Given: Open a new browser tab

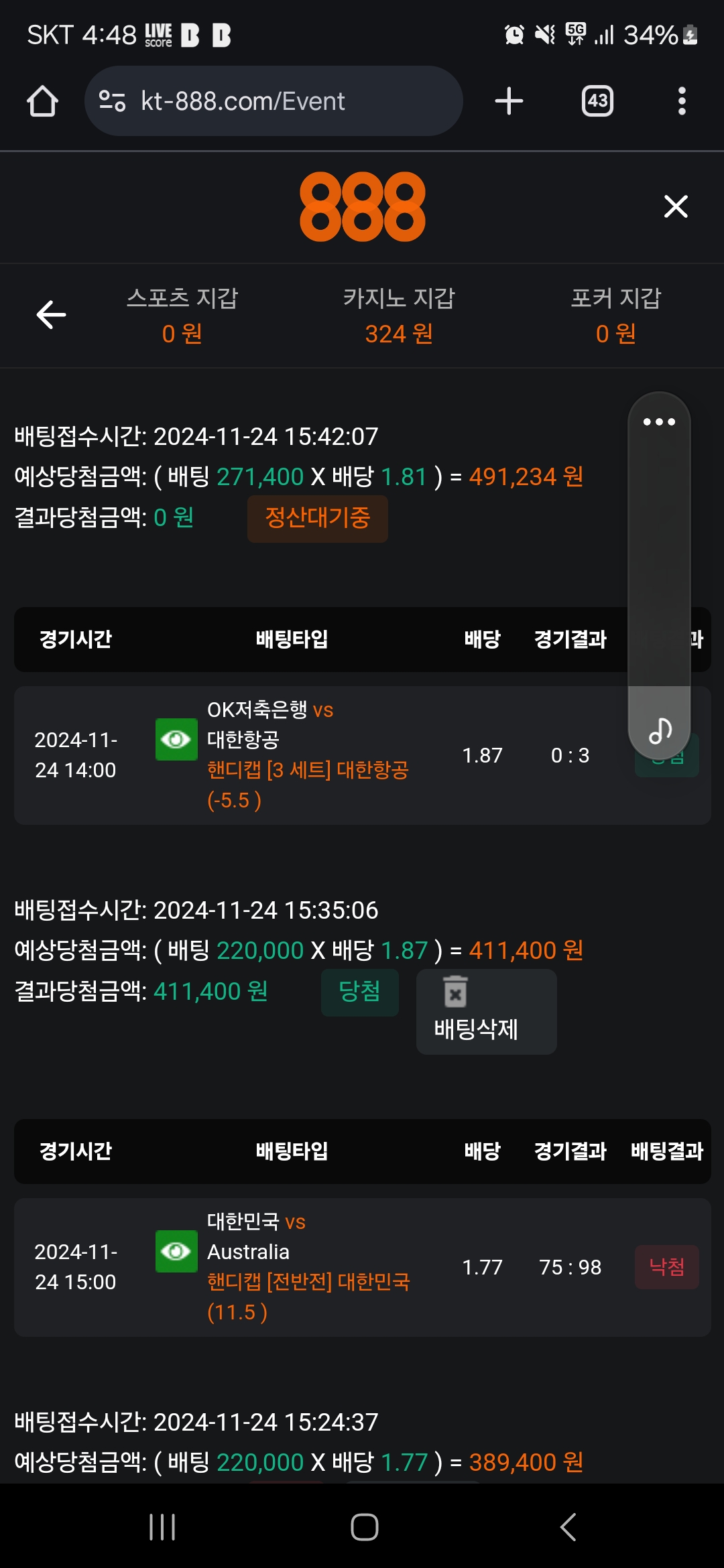Looking at the screenshot, I should click(509, 101).
